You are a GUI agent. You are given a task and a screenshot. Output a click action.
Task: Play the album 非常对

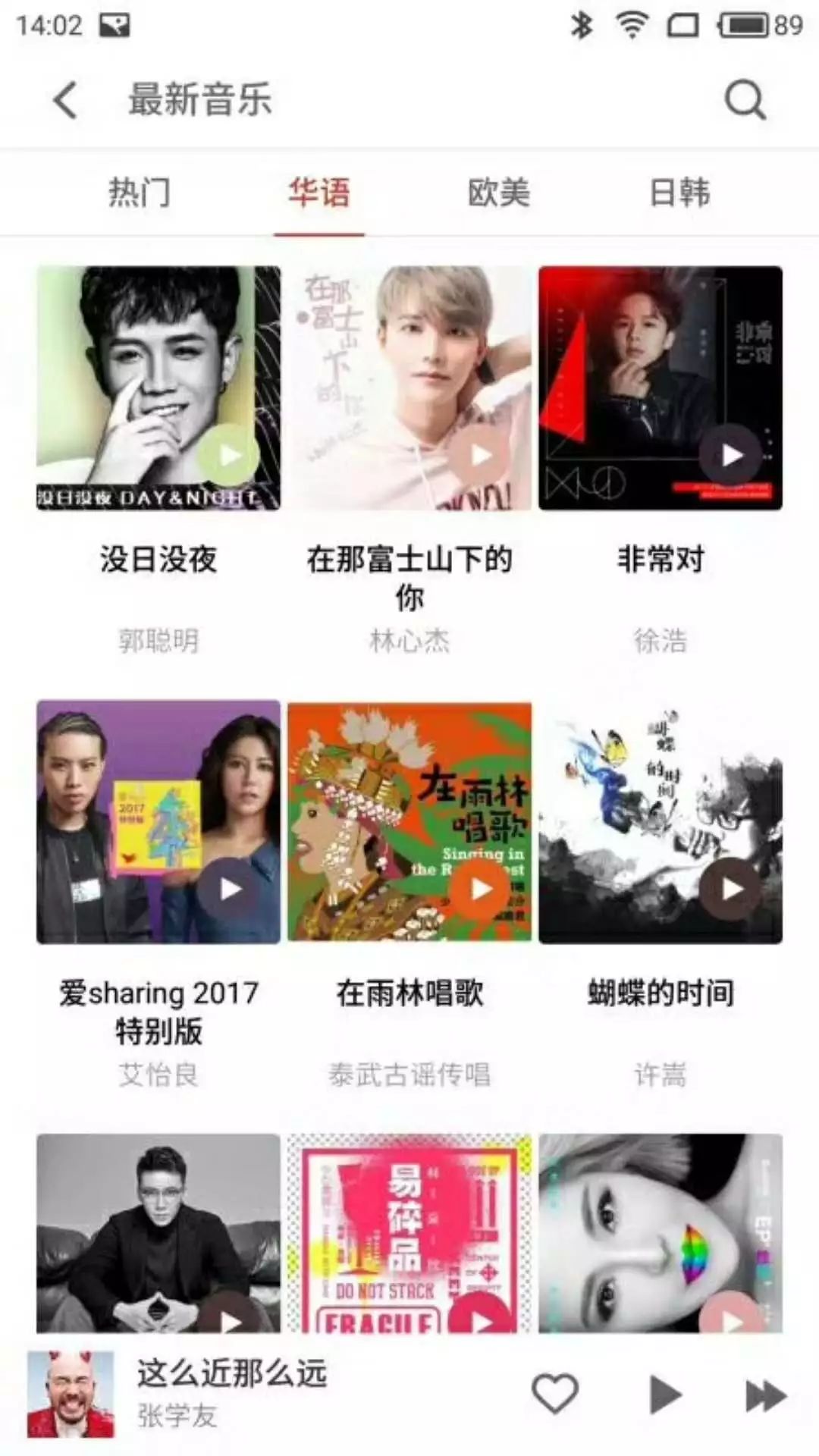coord(730,455)
